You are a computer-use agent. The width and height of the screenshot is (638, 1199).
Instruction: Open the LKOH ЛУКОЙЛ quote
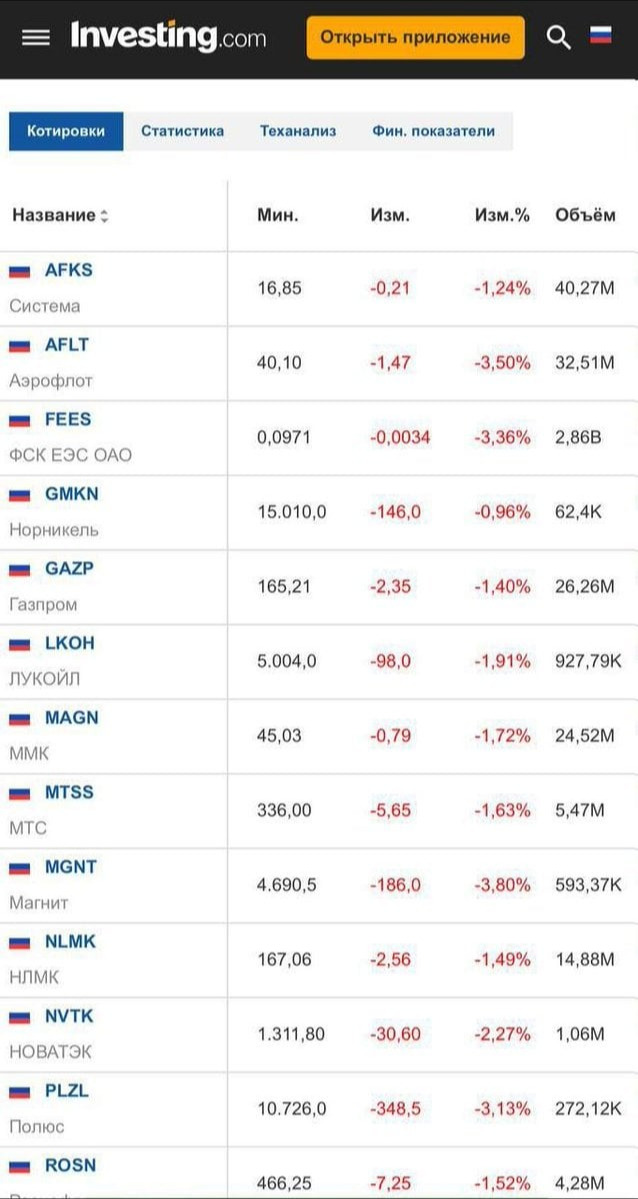(69, 643)
